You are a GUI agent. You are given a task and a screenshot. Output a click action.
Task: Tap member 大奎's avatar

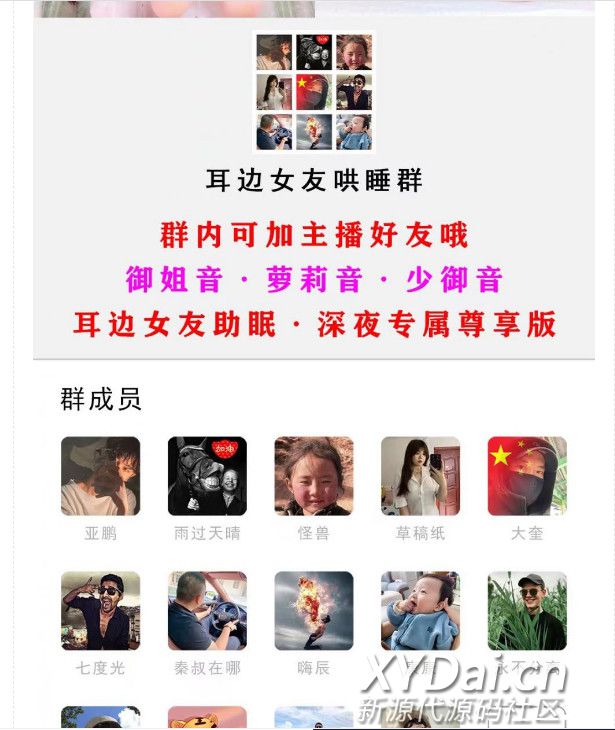pos(527,476)
